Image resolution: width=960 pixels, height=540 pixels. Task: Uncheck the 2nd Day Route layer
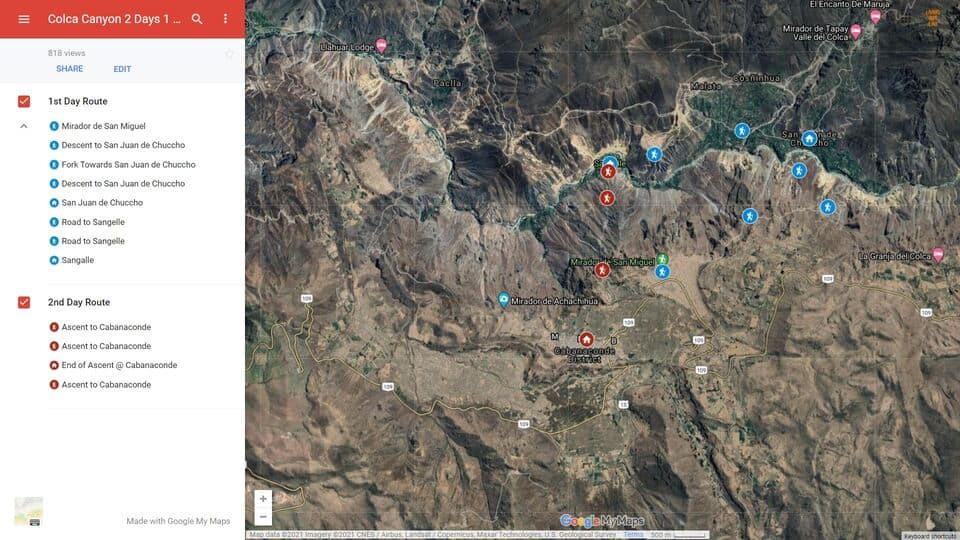(x=24, y=302)
